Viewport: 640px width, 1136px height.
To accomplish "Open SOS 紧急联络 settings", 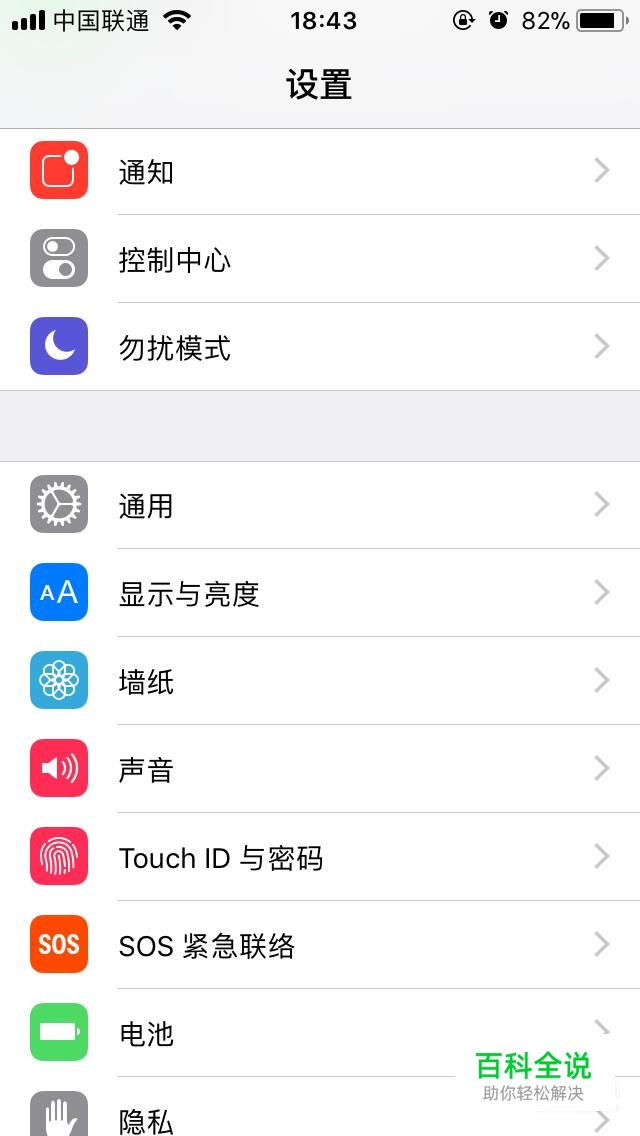I will [320, 945].
